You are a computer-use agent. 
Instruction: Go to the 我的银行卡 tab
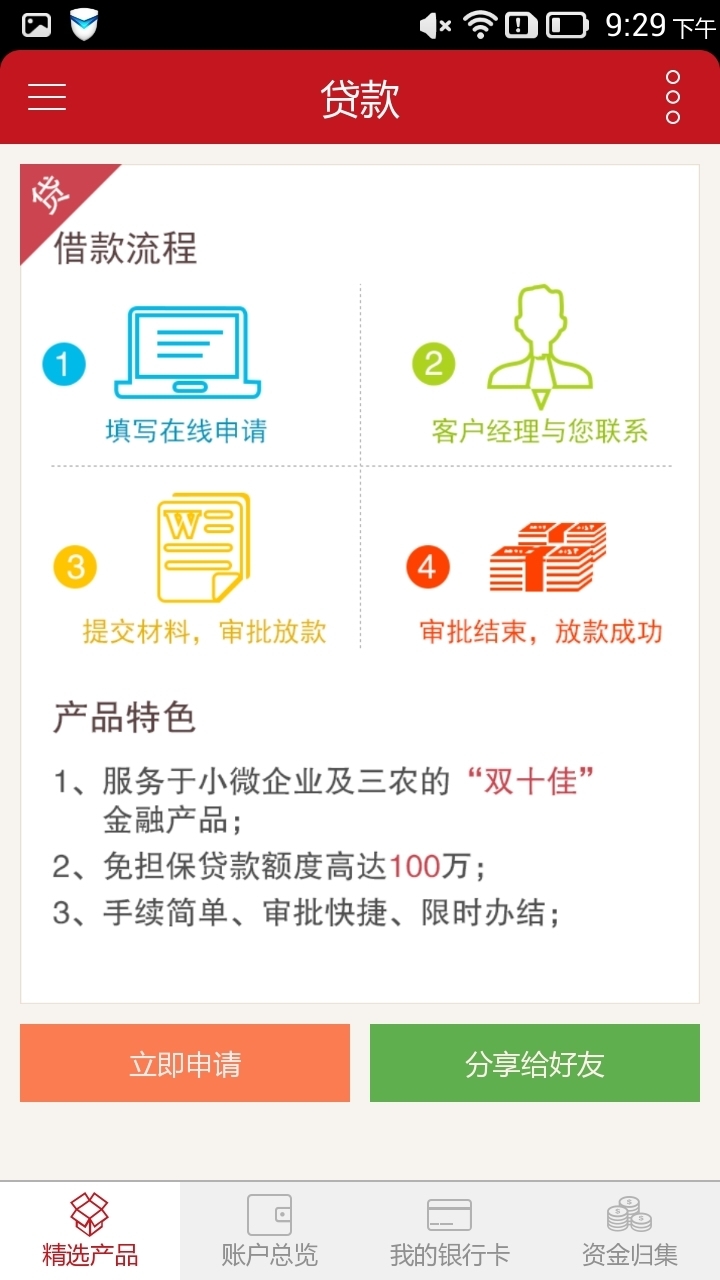(x=450, y=1231)
